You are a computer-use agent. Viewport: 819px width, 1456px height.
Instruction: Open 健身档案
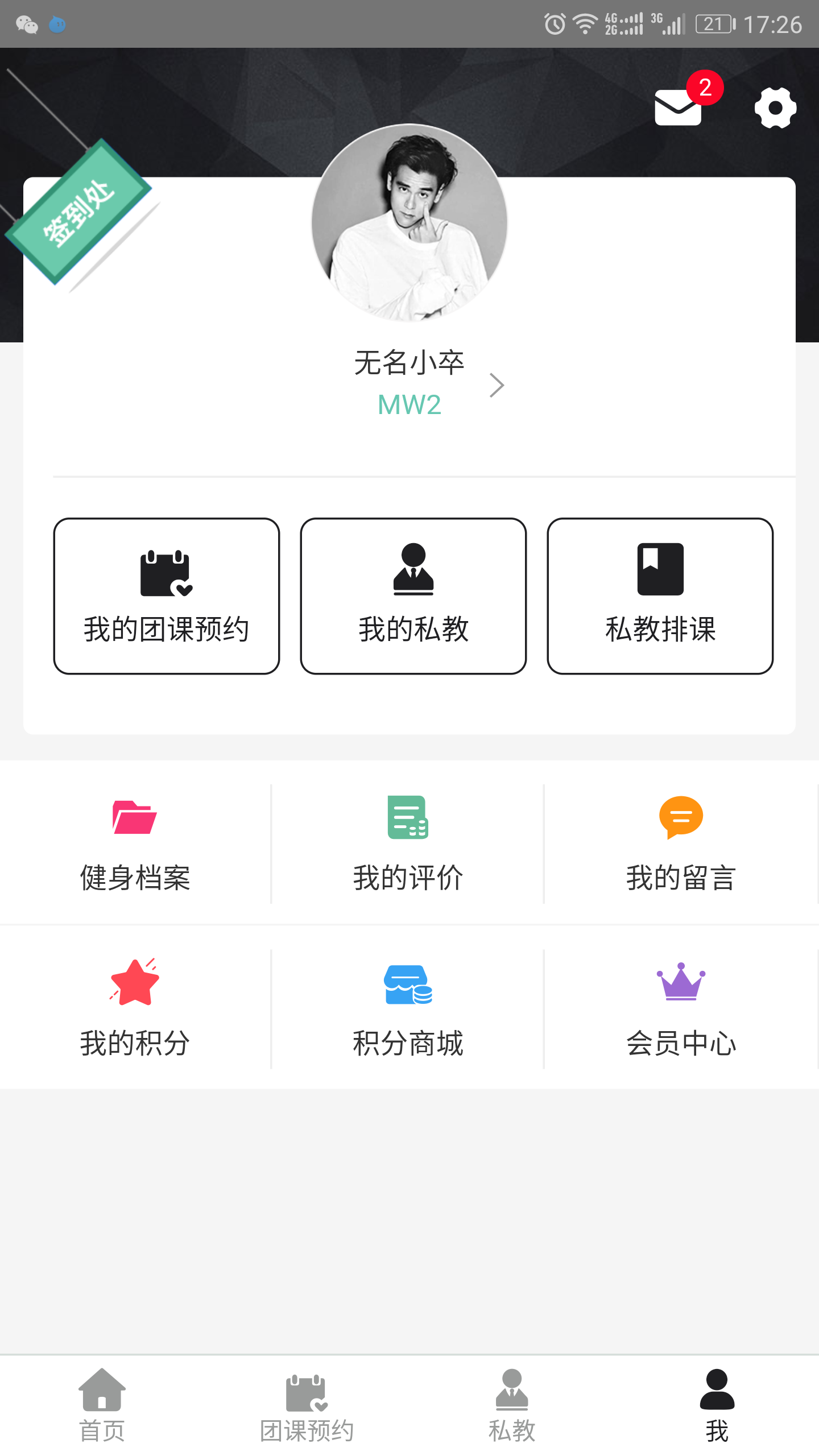click(135, 843)
